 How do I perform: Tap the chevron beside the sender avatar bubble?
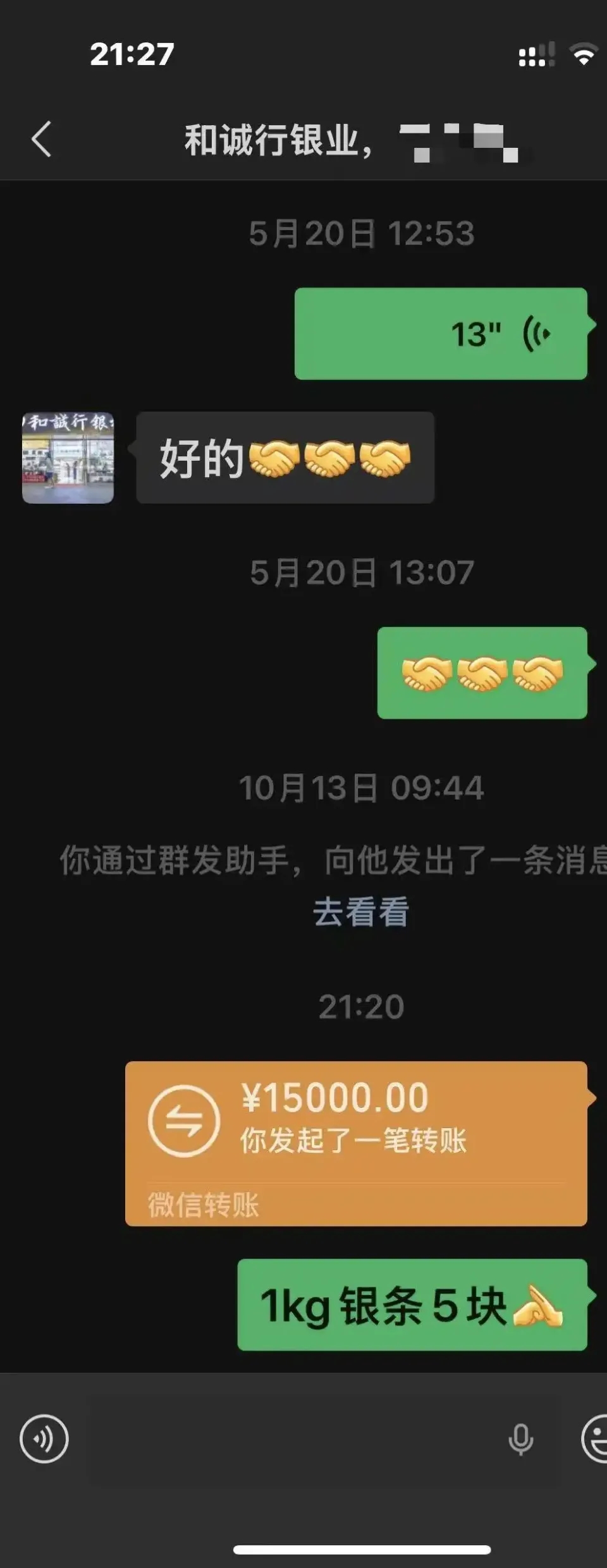tap(132, 449)
